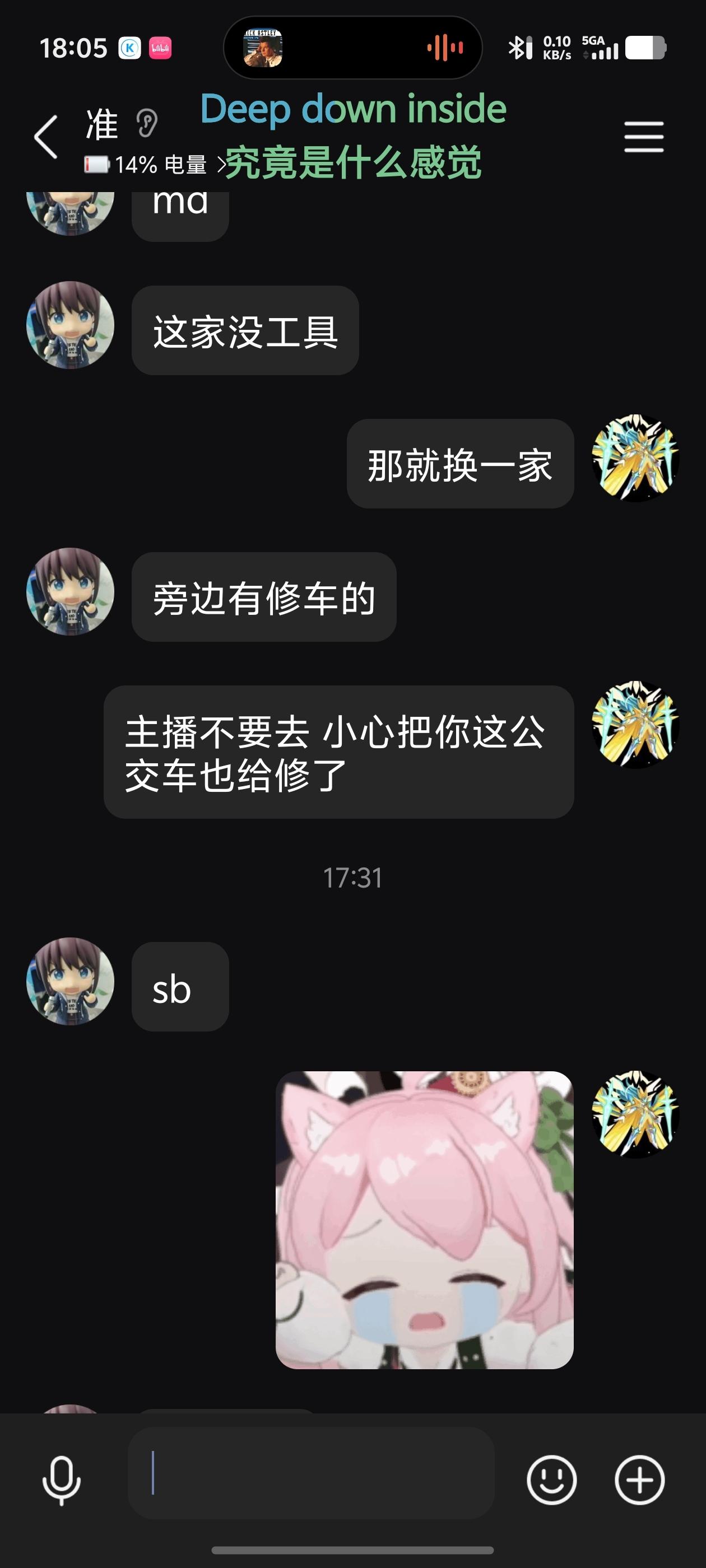Open my avatar next to 那就换一家
The width and height of the screenshot is (706, 1568).
635,458
